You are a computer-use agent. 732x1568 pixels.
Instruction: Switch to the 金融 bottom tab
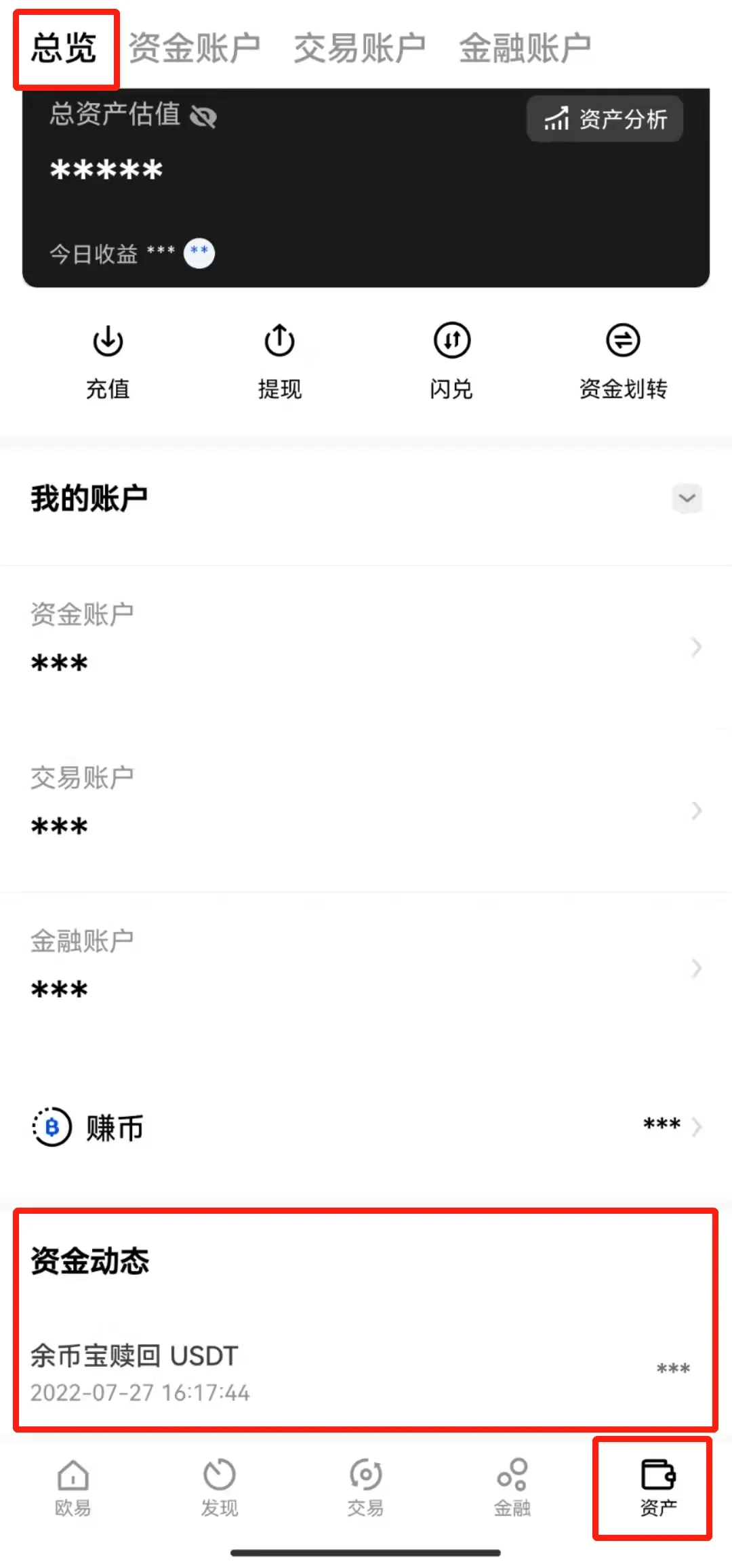tap(512, 1486)
